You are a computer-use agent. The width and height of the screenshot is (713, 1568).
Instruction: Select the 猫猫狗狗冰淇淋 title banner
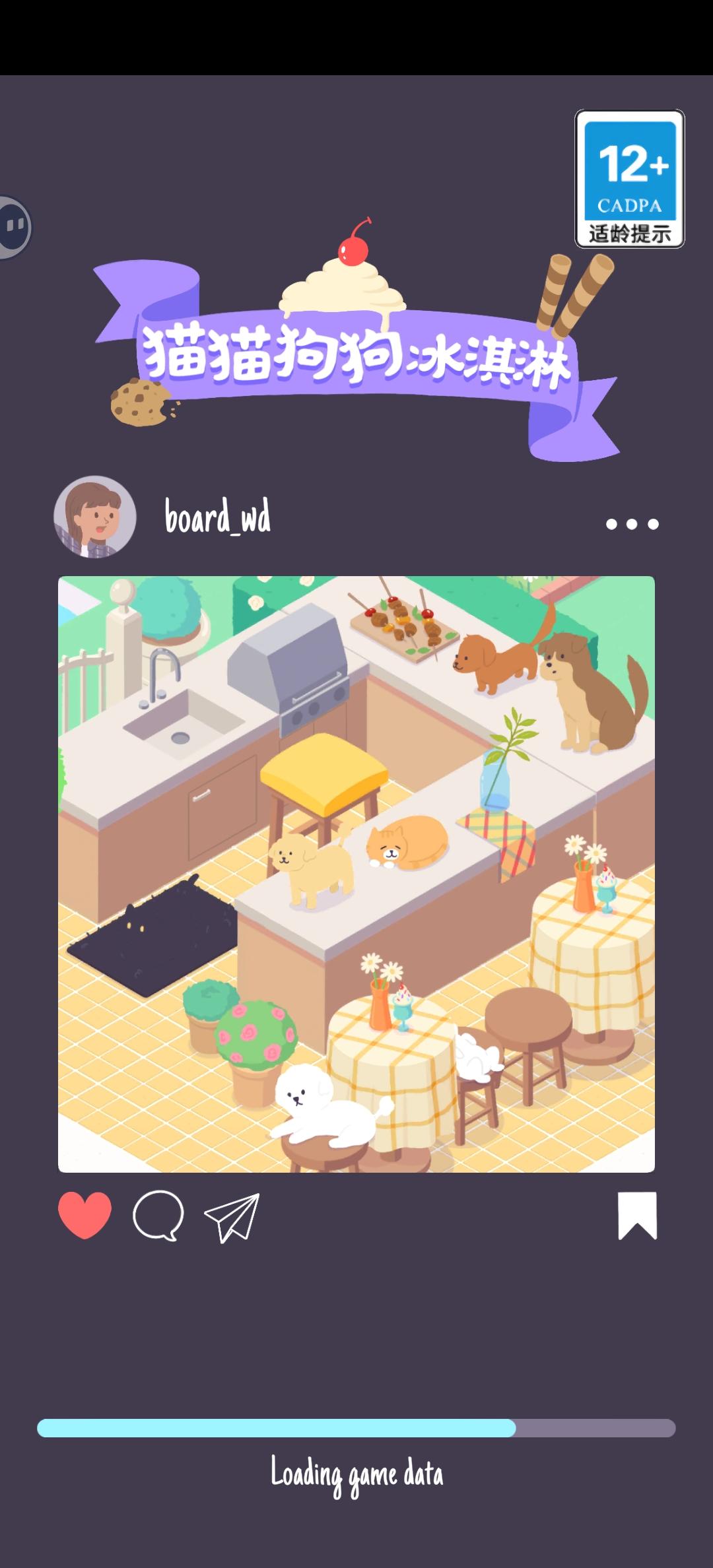click(356, 356)
